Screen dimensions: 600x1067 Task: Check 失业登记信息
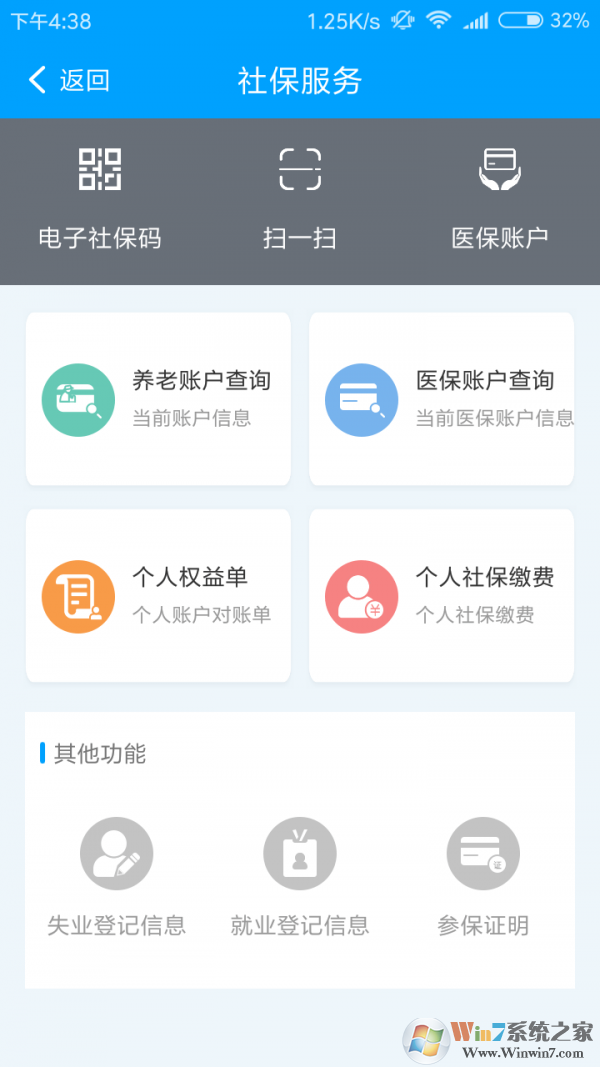[117, 877]
